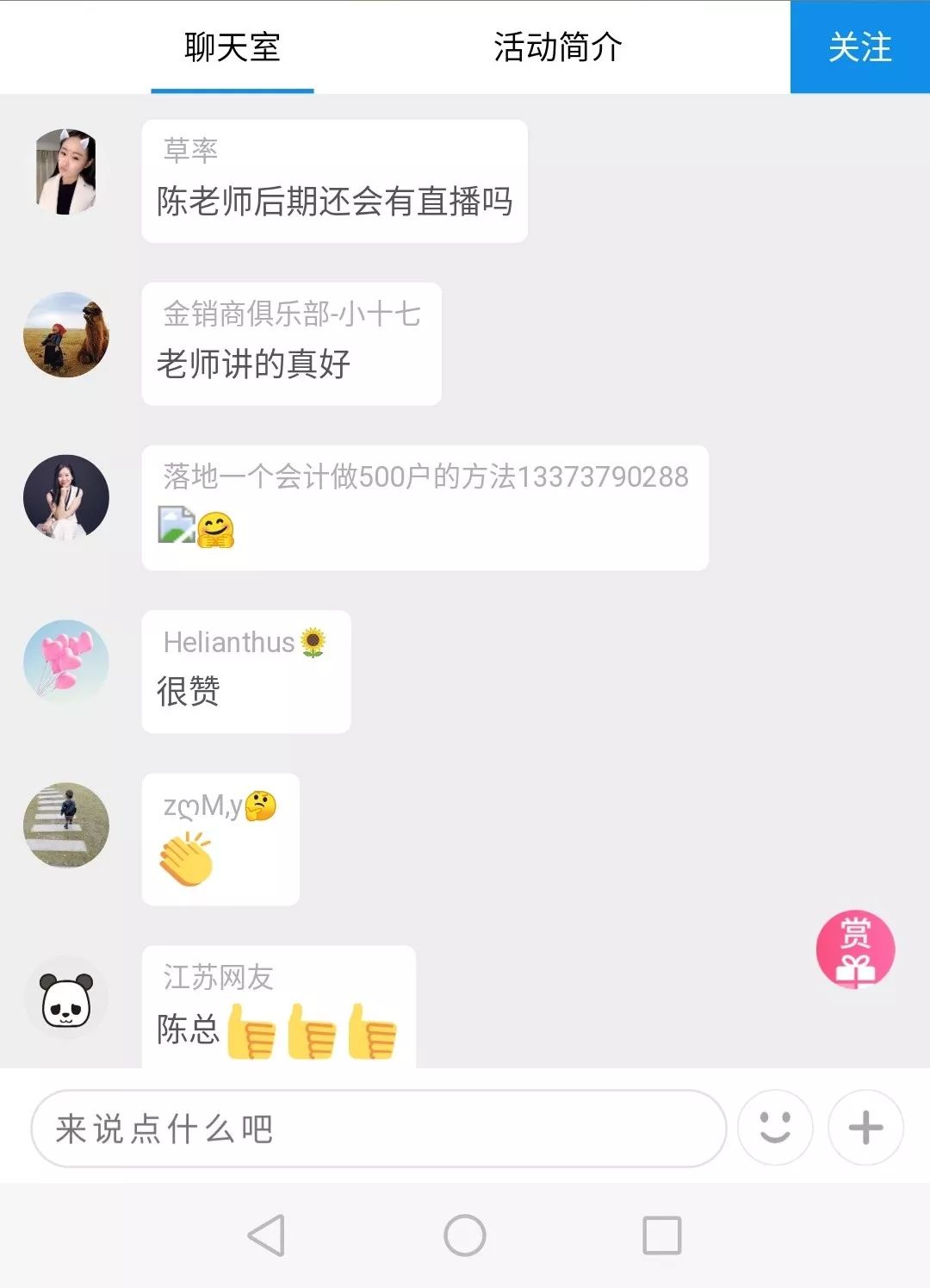Image resolution: width=930 pixels, height=1288 pixels.
Task: Open 江苏网友's panda avatar
Action: click(66, 999)
